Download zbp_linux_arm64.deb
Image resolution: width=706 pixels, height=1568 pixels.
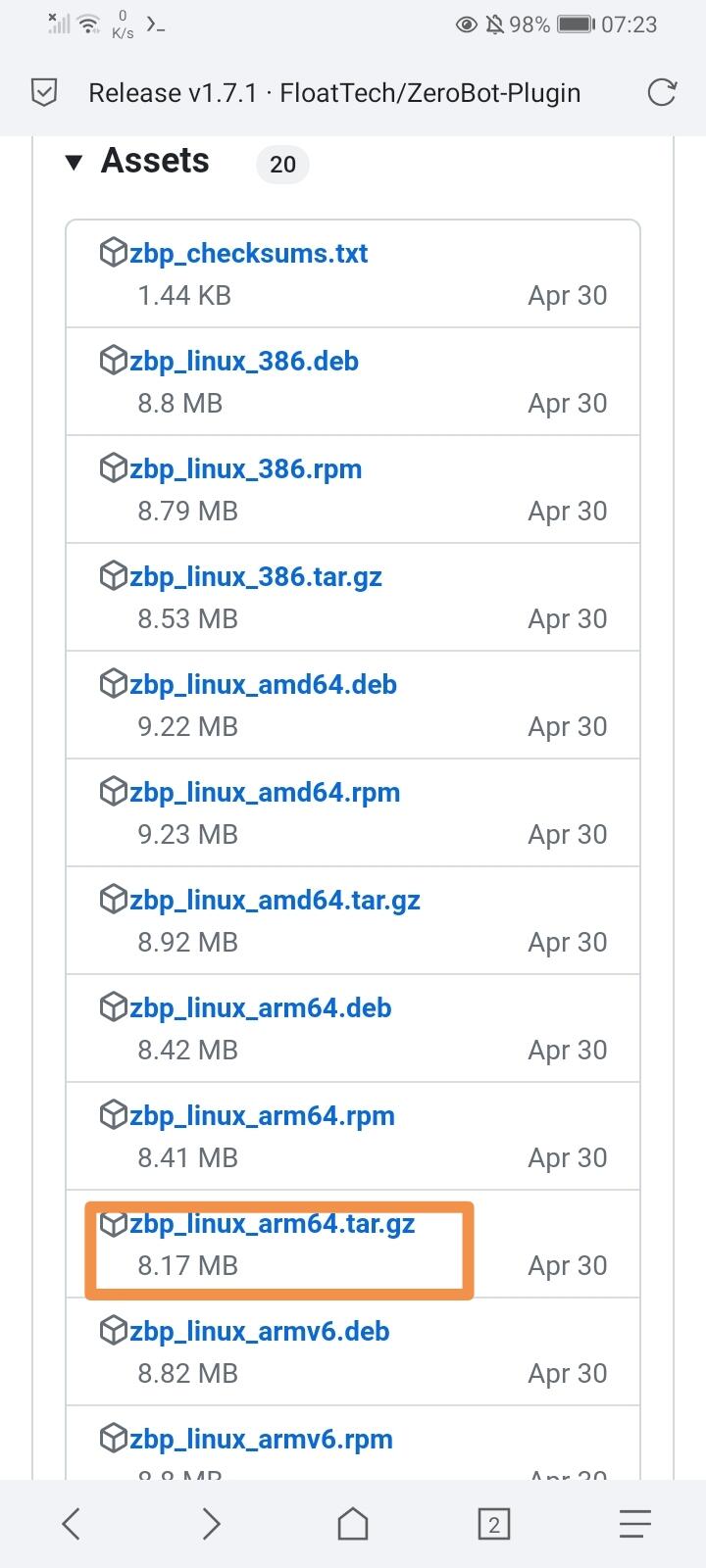pos(260,1008)
